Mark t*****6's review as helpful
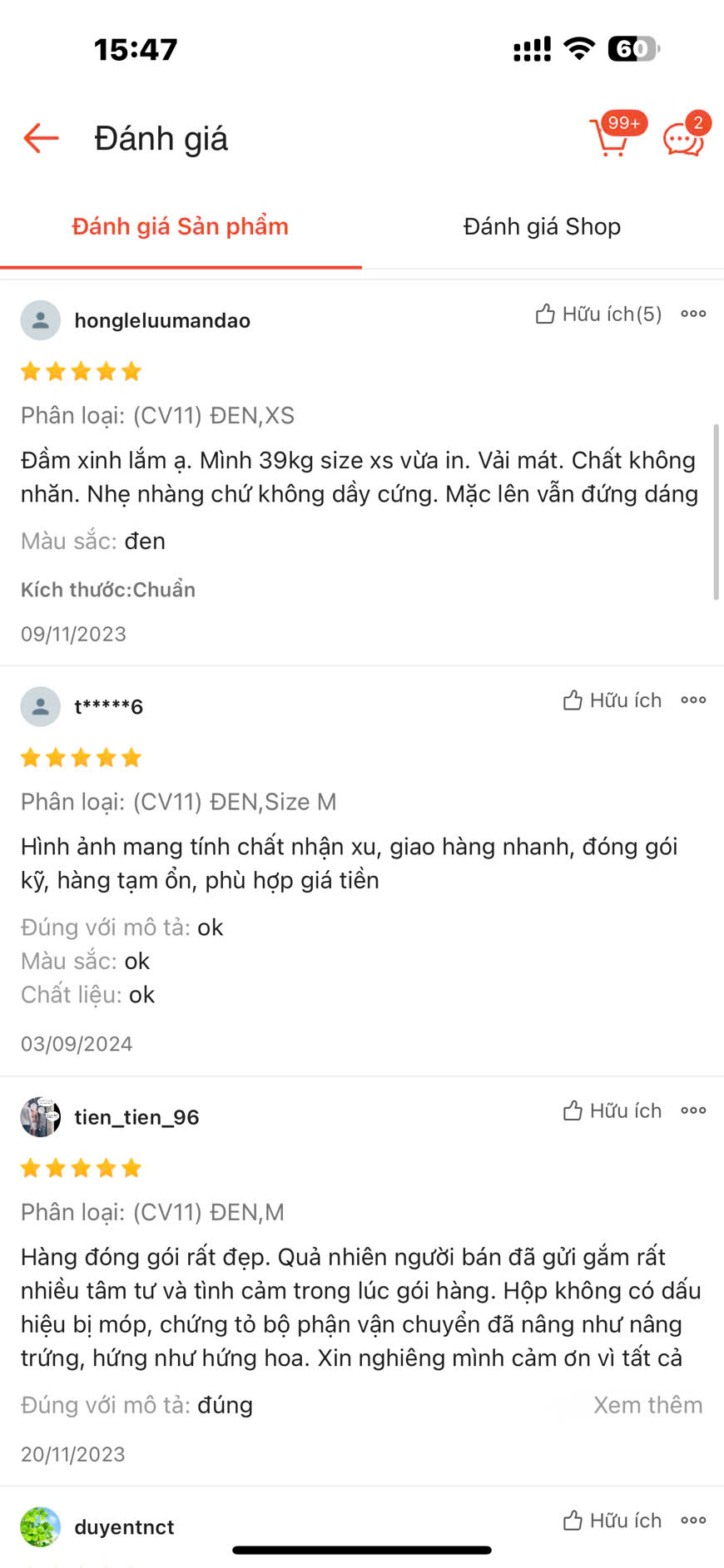This screenshot has width=724, height=1568. 612,700
